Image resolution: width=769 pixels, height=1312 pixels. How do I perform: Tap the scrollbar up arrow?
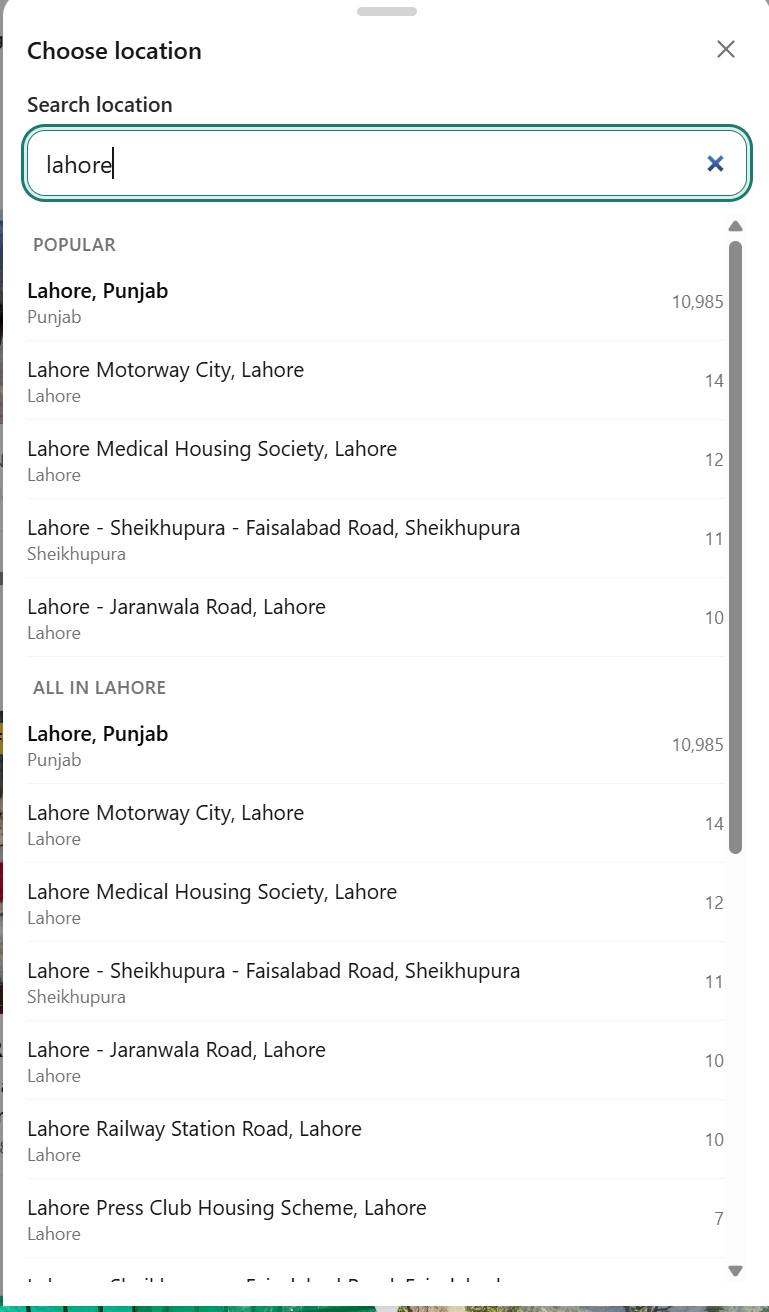coord(736,226)
